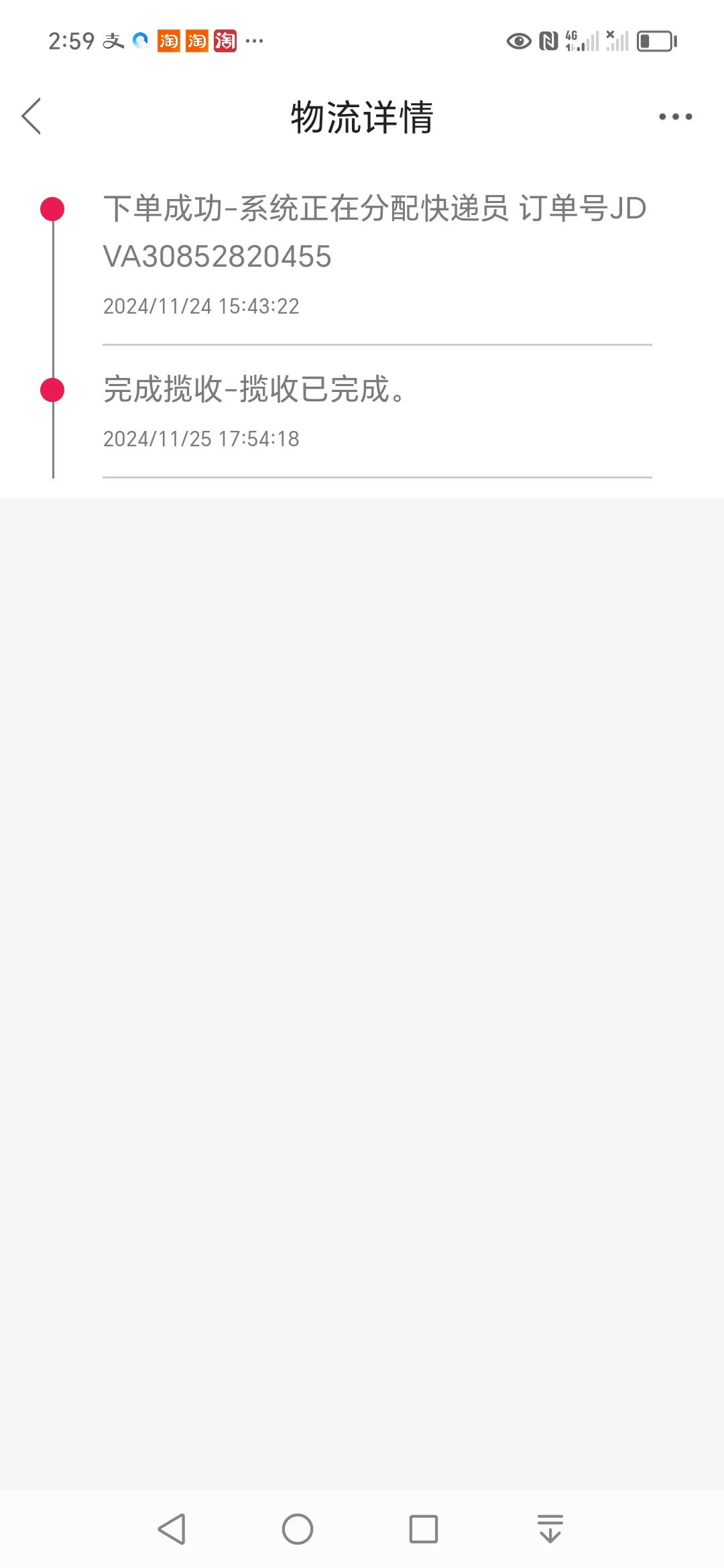Tap the system home button

point(298,1529)
